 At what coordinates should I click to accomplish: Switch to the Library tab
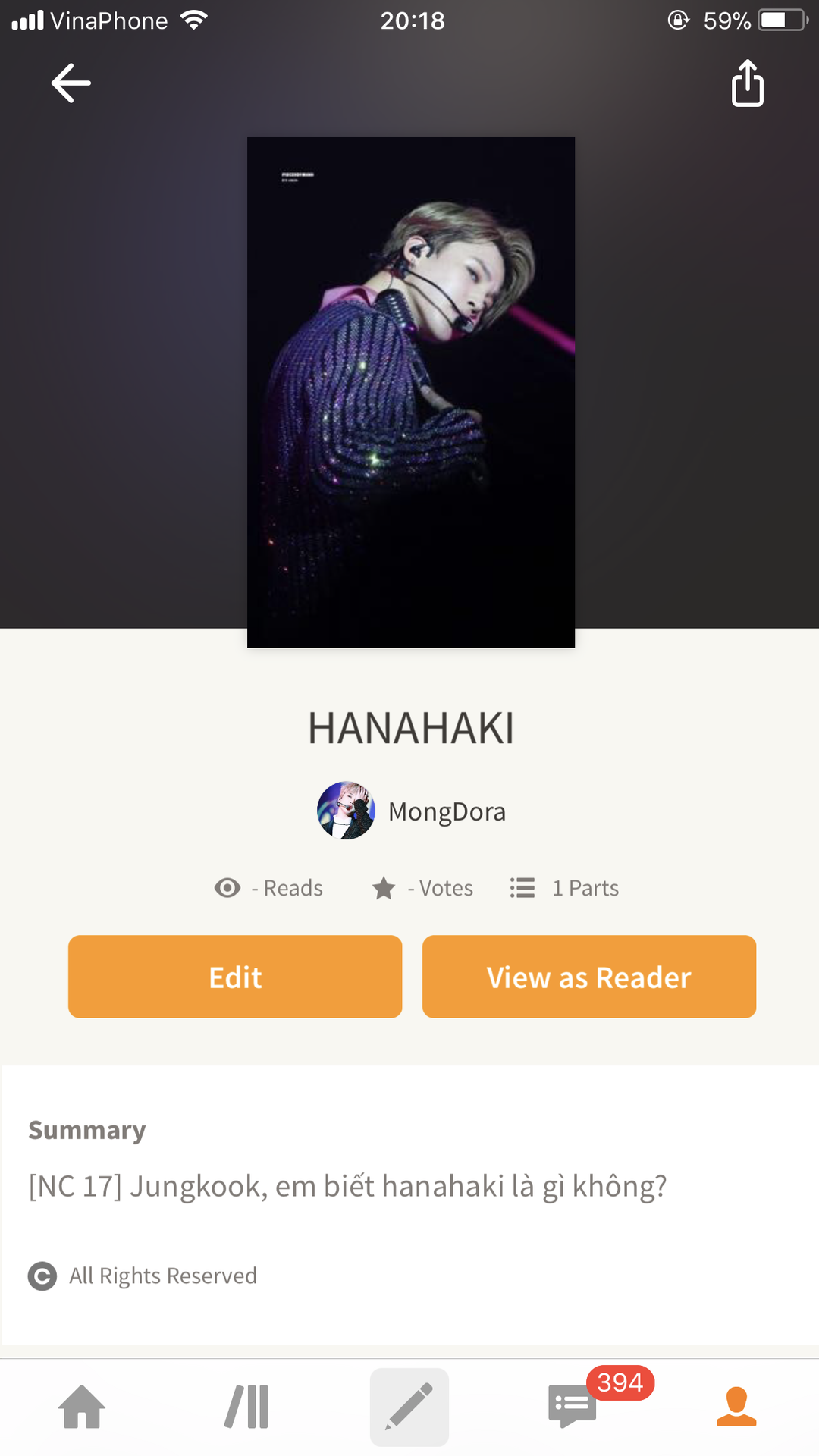(246, 1407)
